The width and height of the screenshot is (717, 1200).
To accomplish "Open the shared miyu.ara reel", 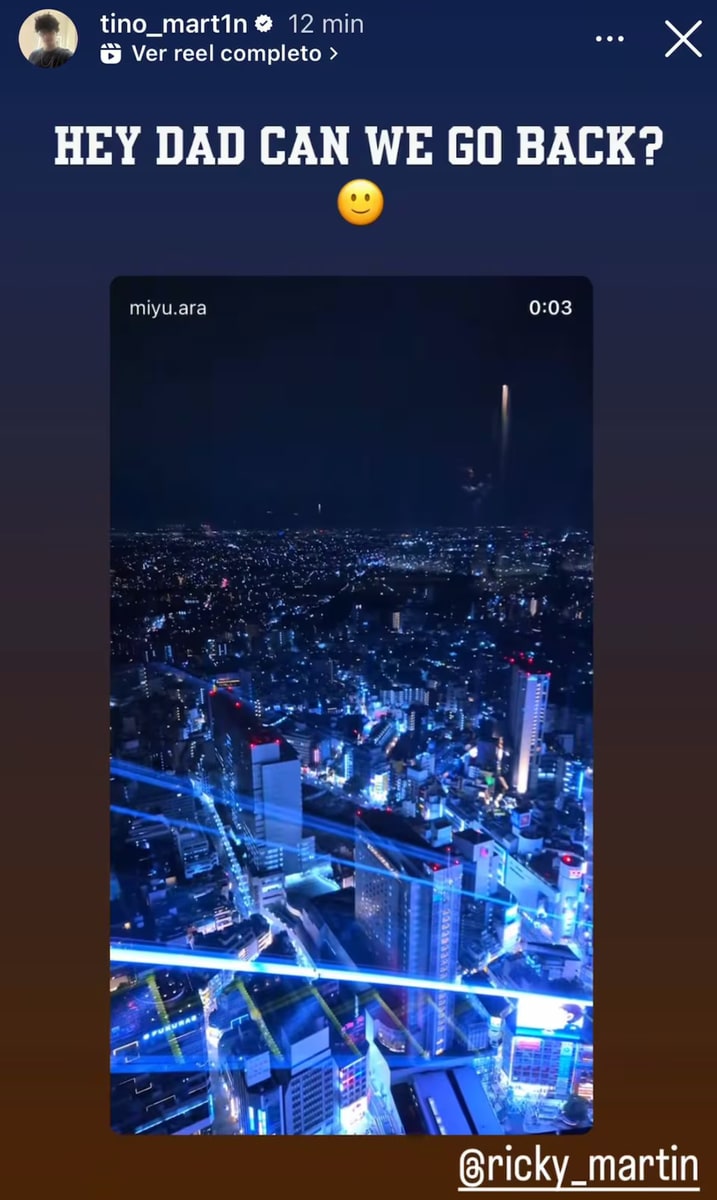I will pos(351,705).
